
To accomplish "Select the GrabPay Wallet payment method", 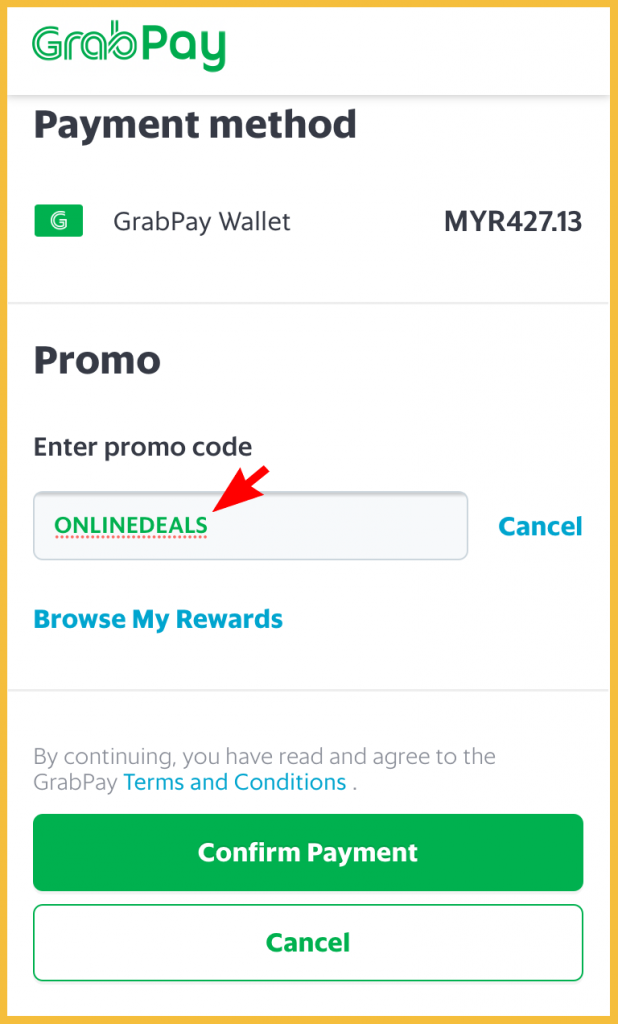I will 200,221.
